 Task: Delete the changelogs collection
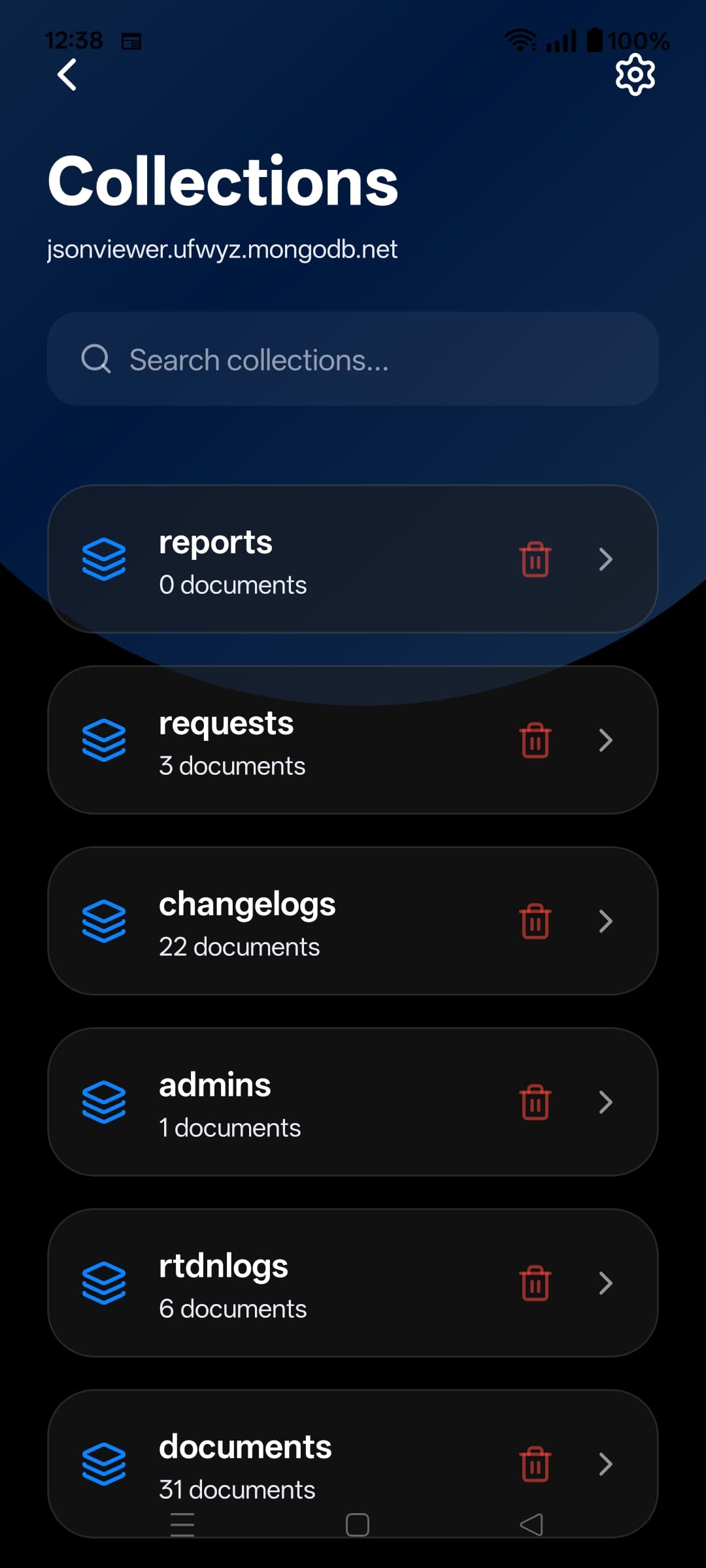click(534, 921)
